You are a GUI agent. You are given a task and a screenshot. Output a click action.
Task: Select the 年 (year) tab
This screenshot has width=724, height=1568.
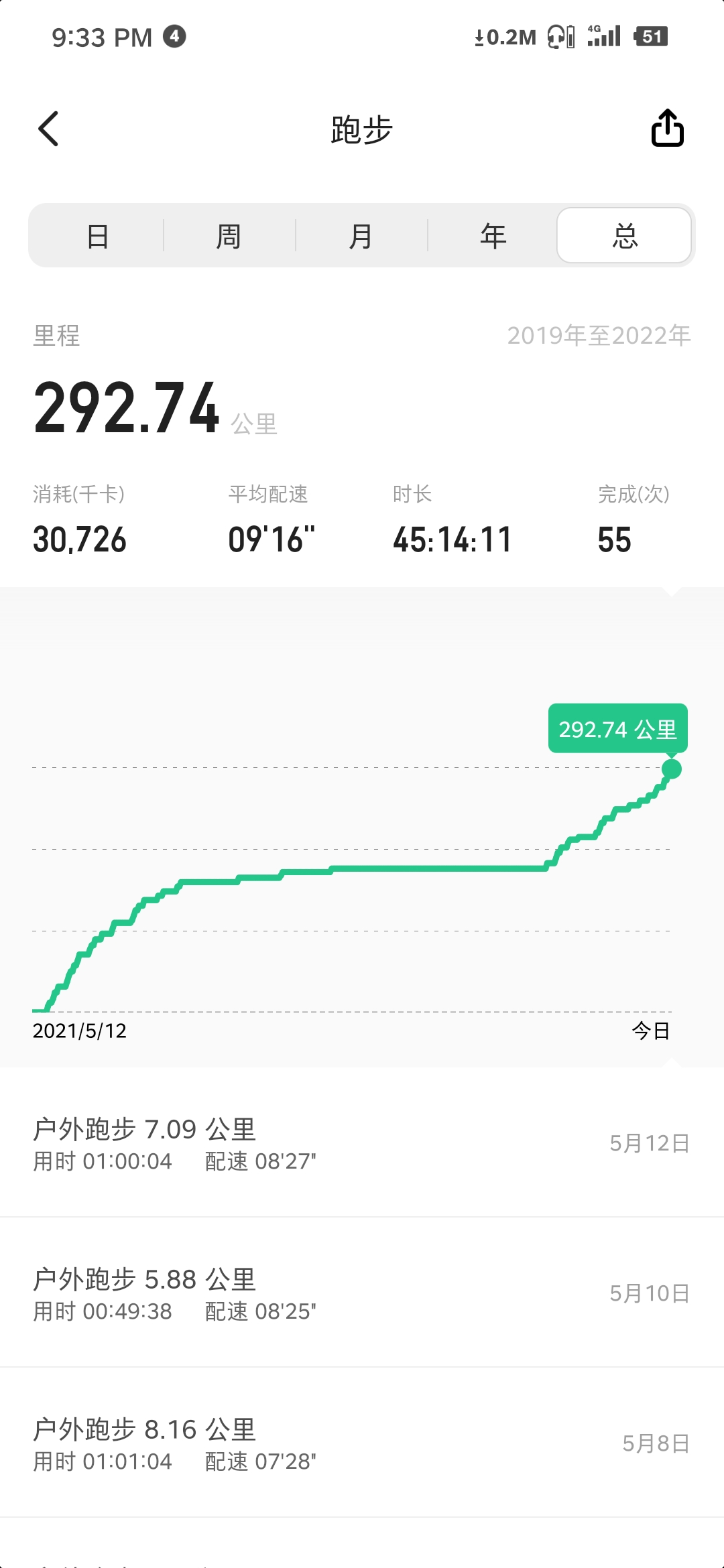coord(493,236)
